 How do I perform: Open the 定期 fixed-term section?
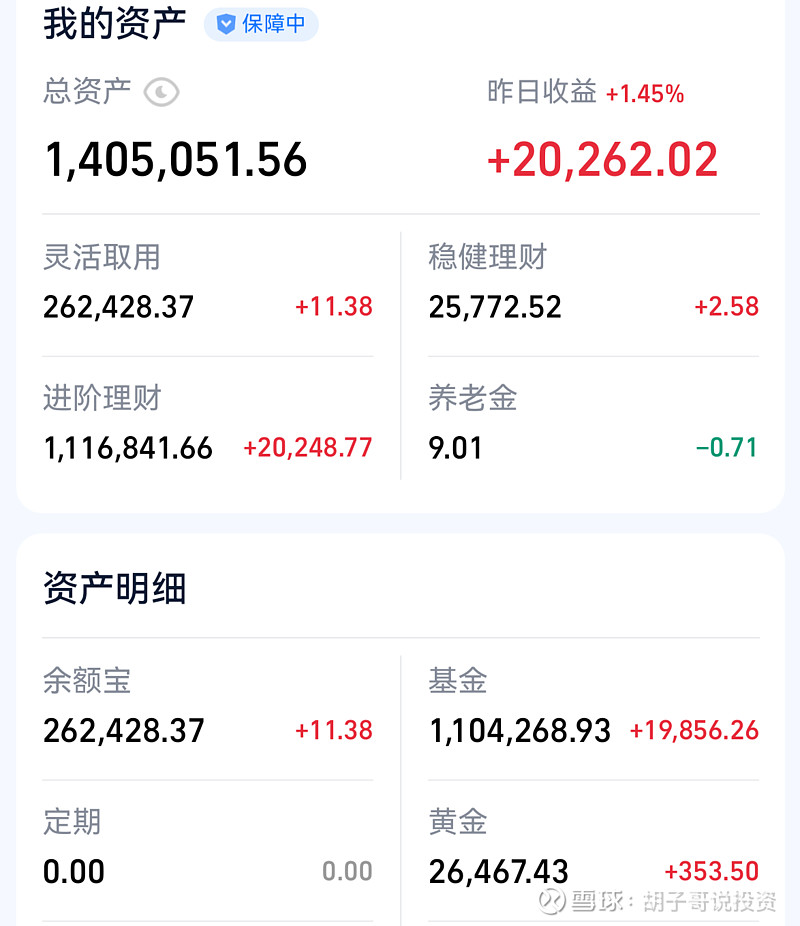click(x=71, y=822)
